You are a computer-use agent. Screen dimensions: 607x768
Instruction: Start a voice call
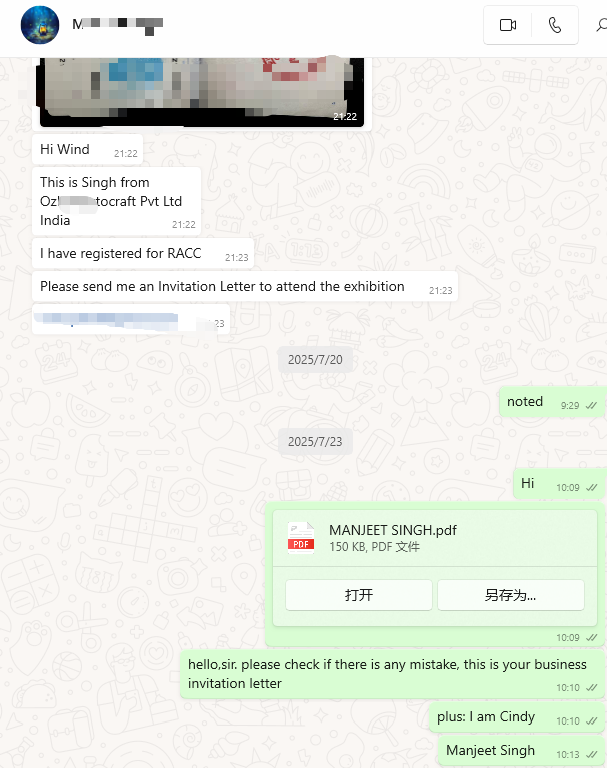555,26
